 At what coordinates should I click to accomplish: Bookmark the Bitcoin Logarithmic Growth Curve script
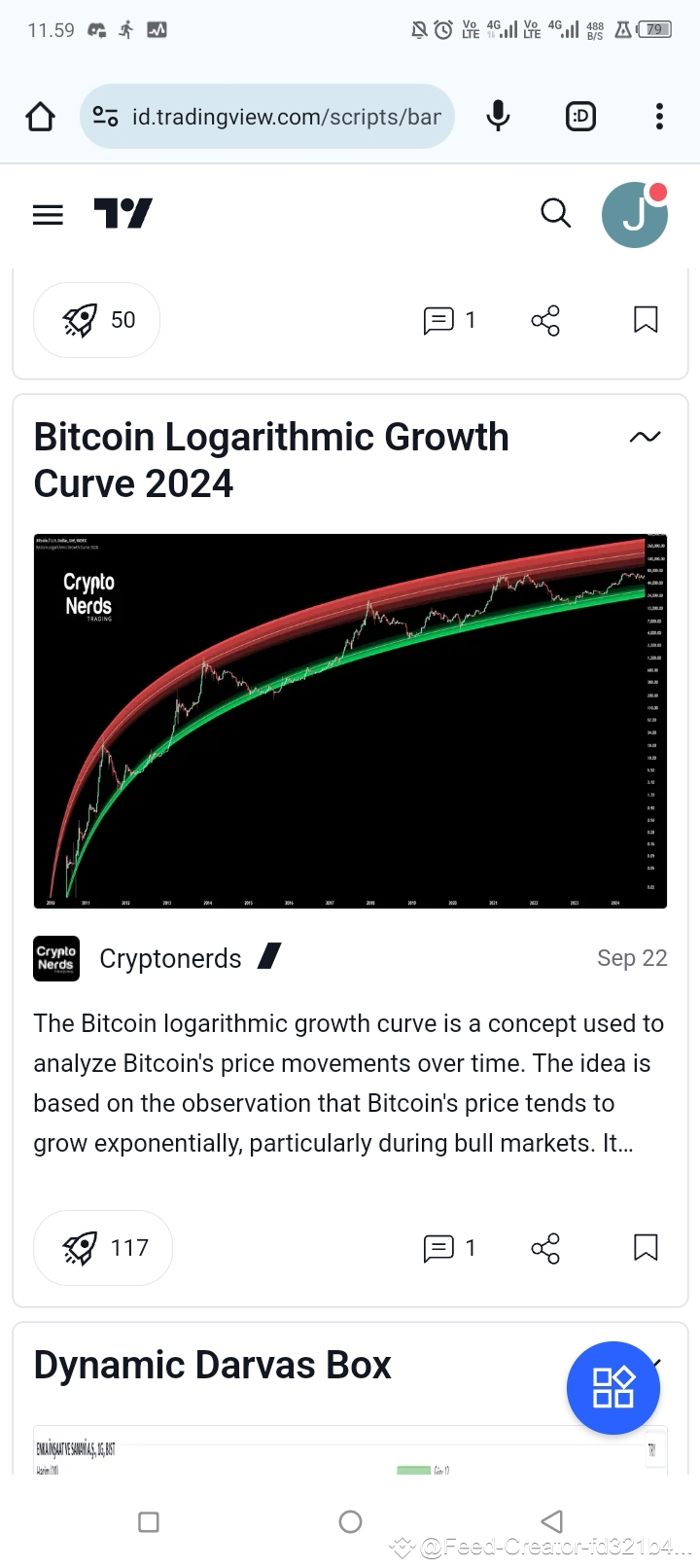tap(646, 1248)
